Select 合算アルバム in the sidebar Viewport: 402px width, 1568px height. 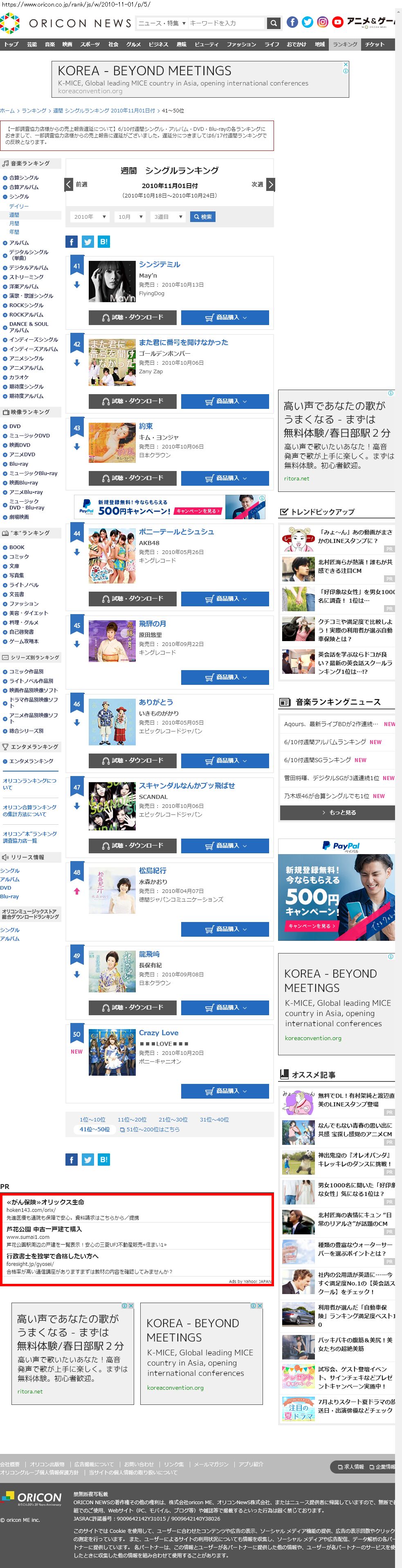[x=23, y=187]
